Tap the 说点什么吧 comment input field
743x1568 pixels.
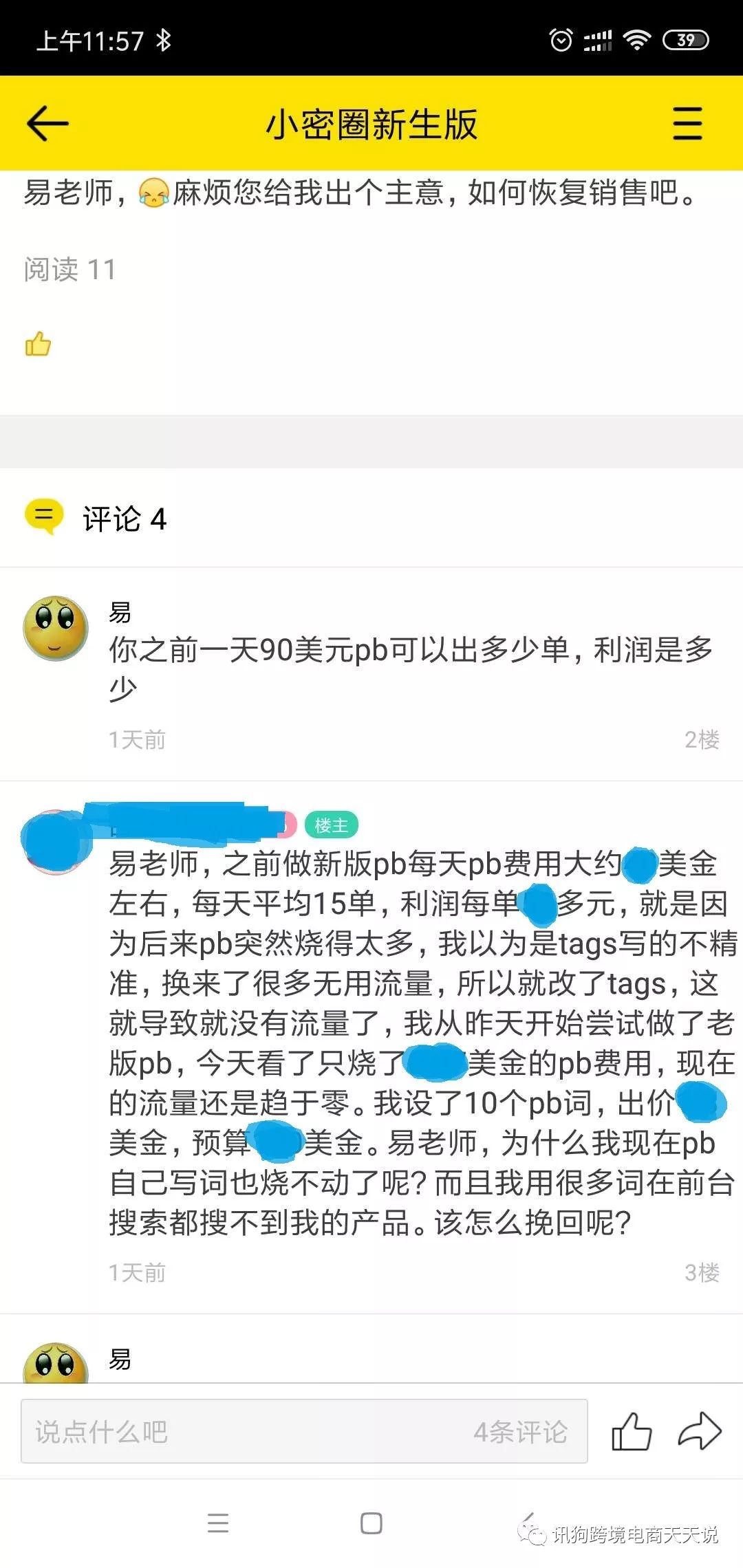click(x=303, y=1431)
